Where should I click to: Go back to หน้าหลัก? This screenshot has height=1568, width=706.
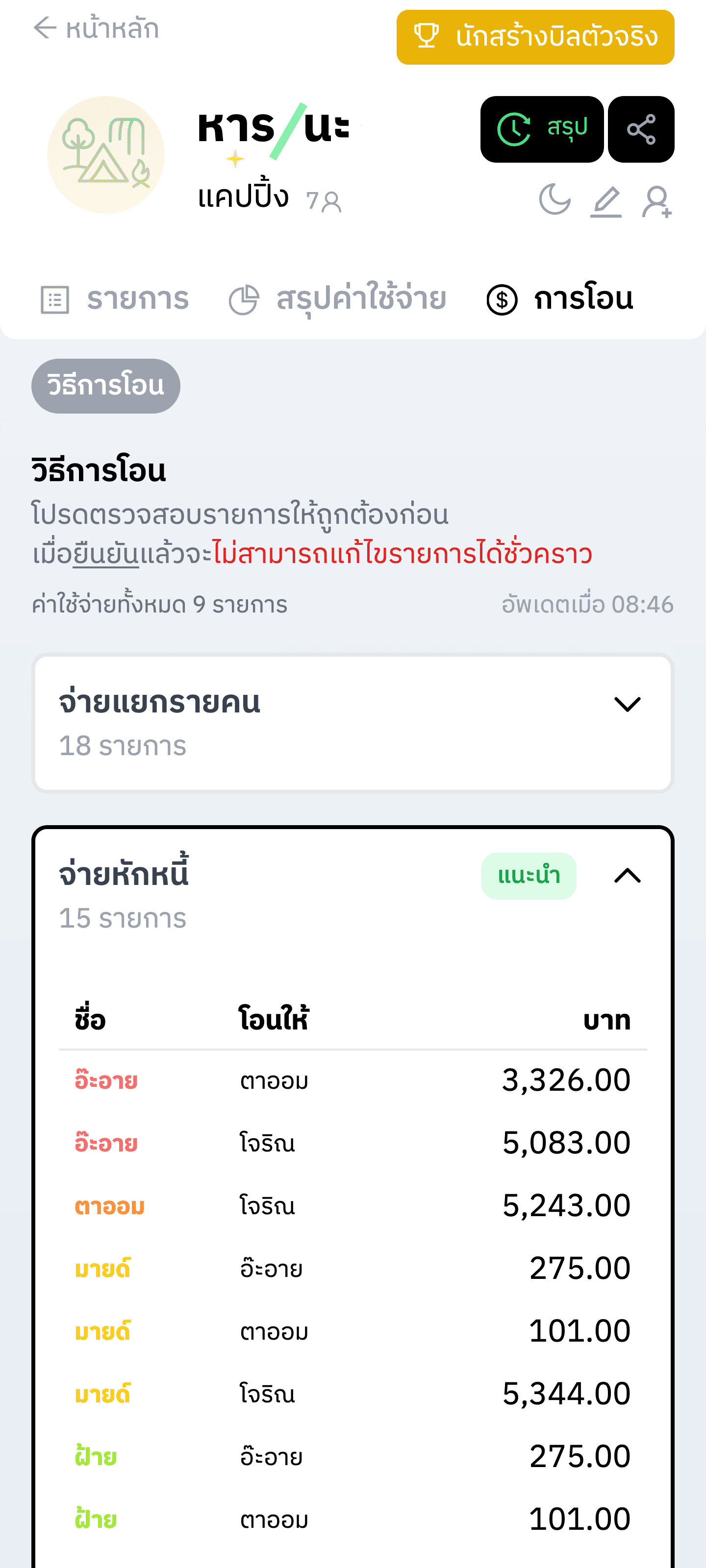(96, 28)
